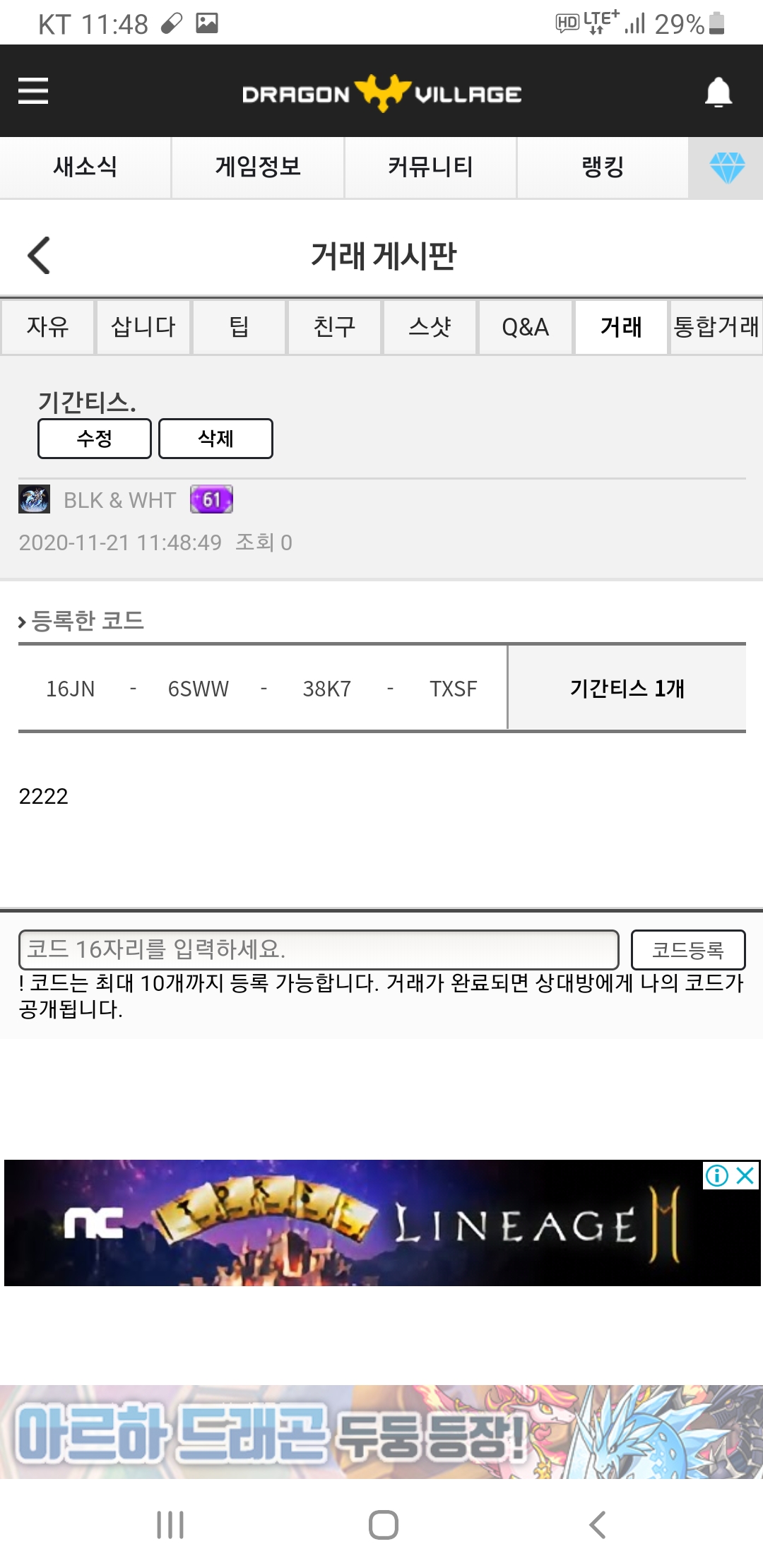Switch to the 스샷 board tab

tap(430, 327)
